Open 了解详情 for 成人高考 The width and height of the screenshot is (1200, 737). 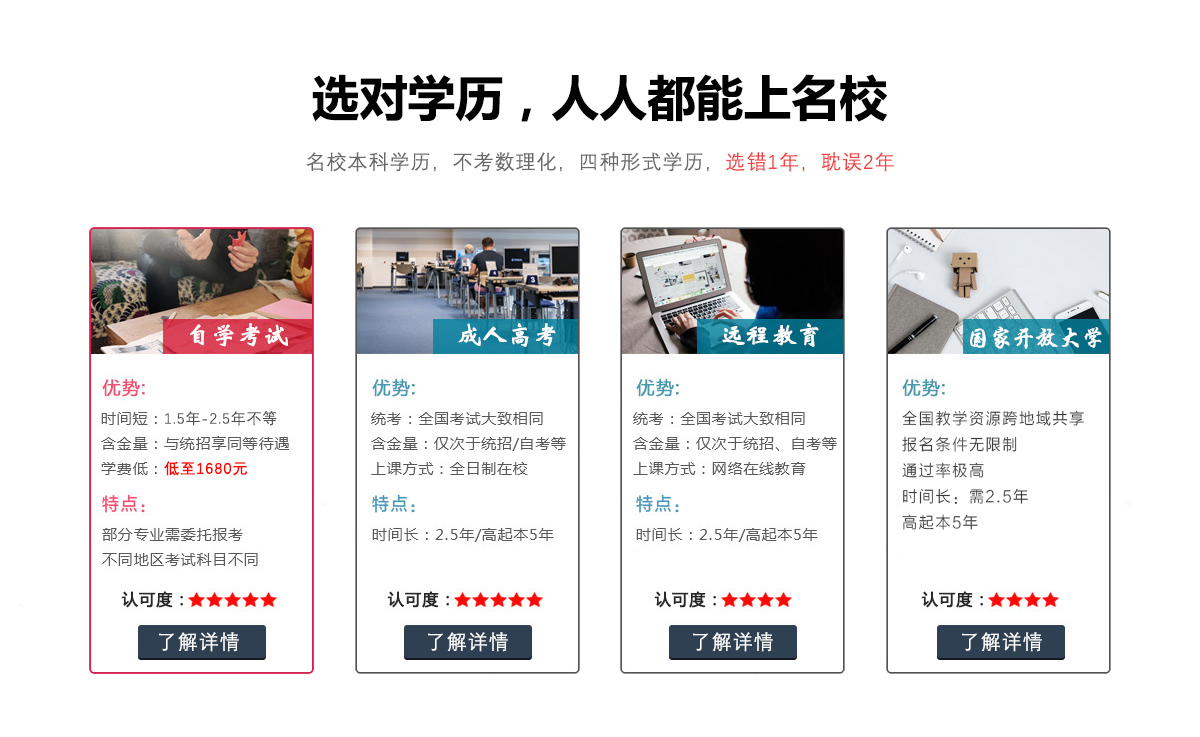pos(467,642)
